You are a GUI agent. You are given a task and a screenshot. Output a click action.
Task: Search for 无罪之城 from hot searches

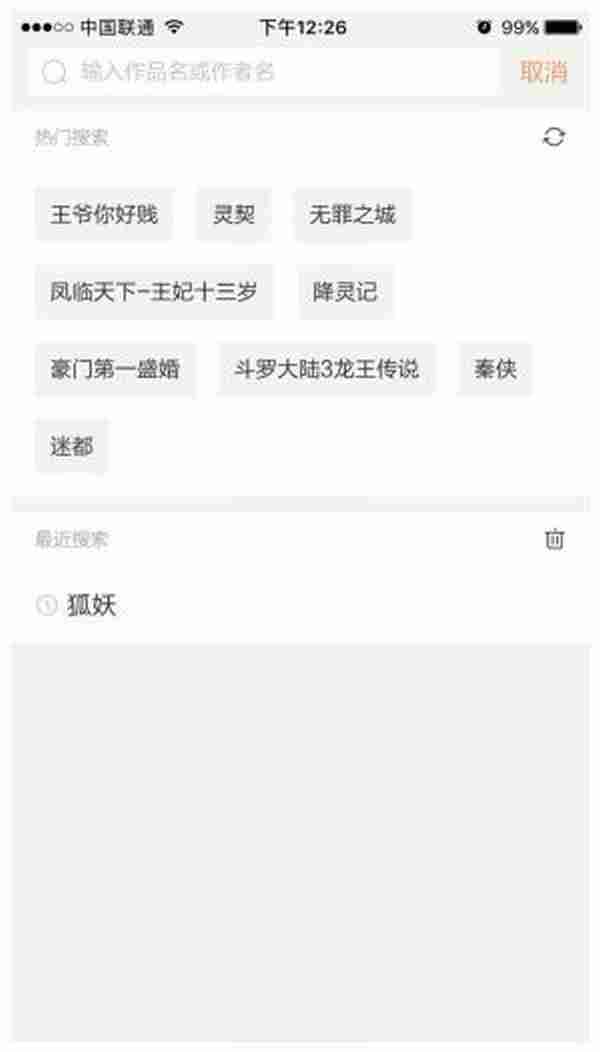(x=352, y=214)
